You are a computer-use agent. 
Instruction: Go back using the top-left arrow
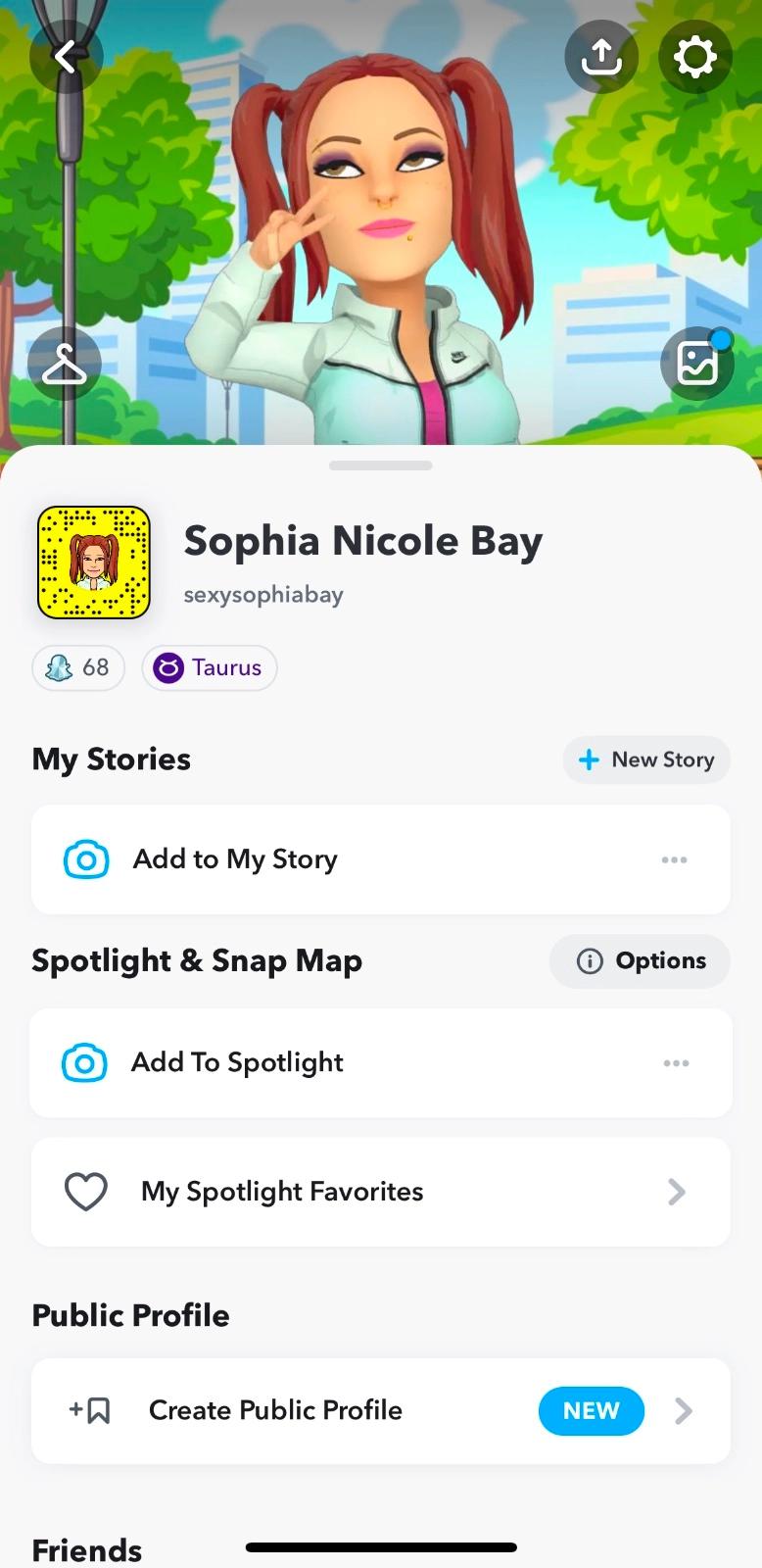[x=65, y=57]
